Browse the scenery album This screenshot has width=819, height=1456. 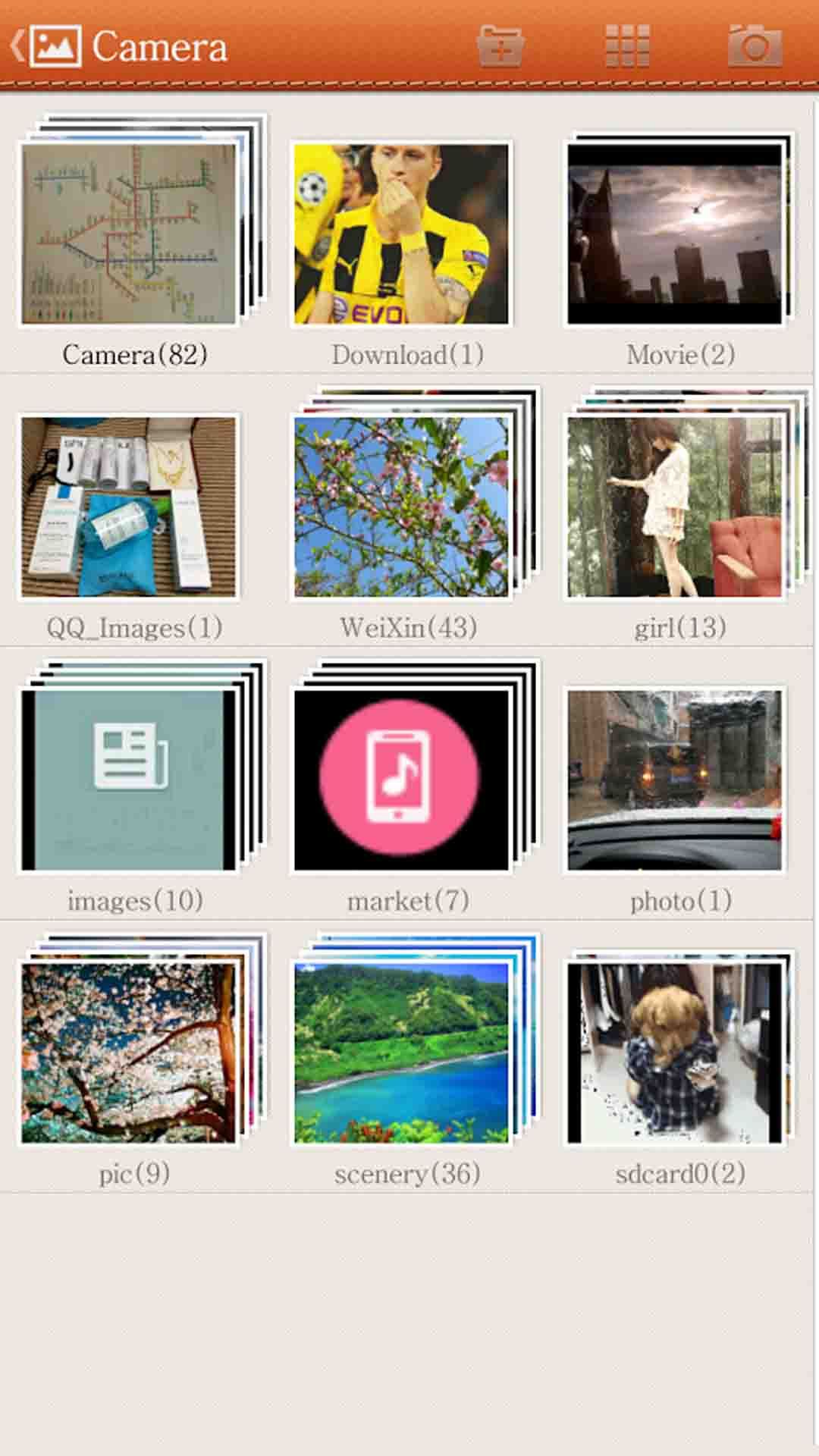click(402, 1053)
